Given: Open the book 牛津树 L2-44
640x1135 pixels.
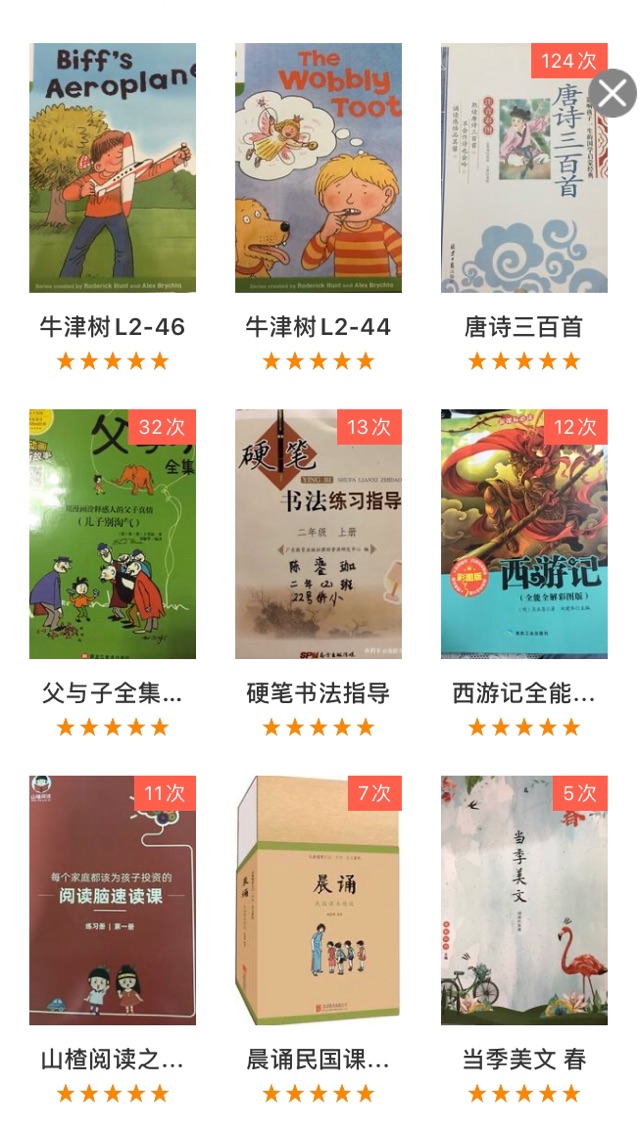Looking at the screenshot, I should pyautogui.click(x=318, y=168).
